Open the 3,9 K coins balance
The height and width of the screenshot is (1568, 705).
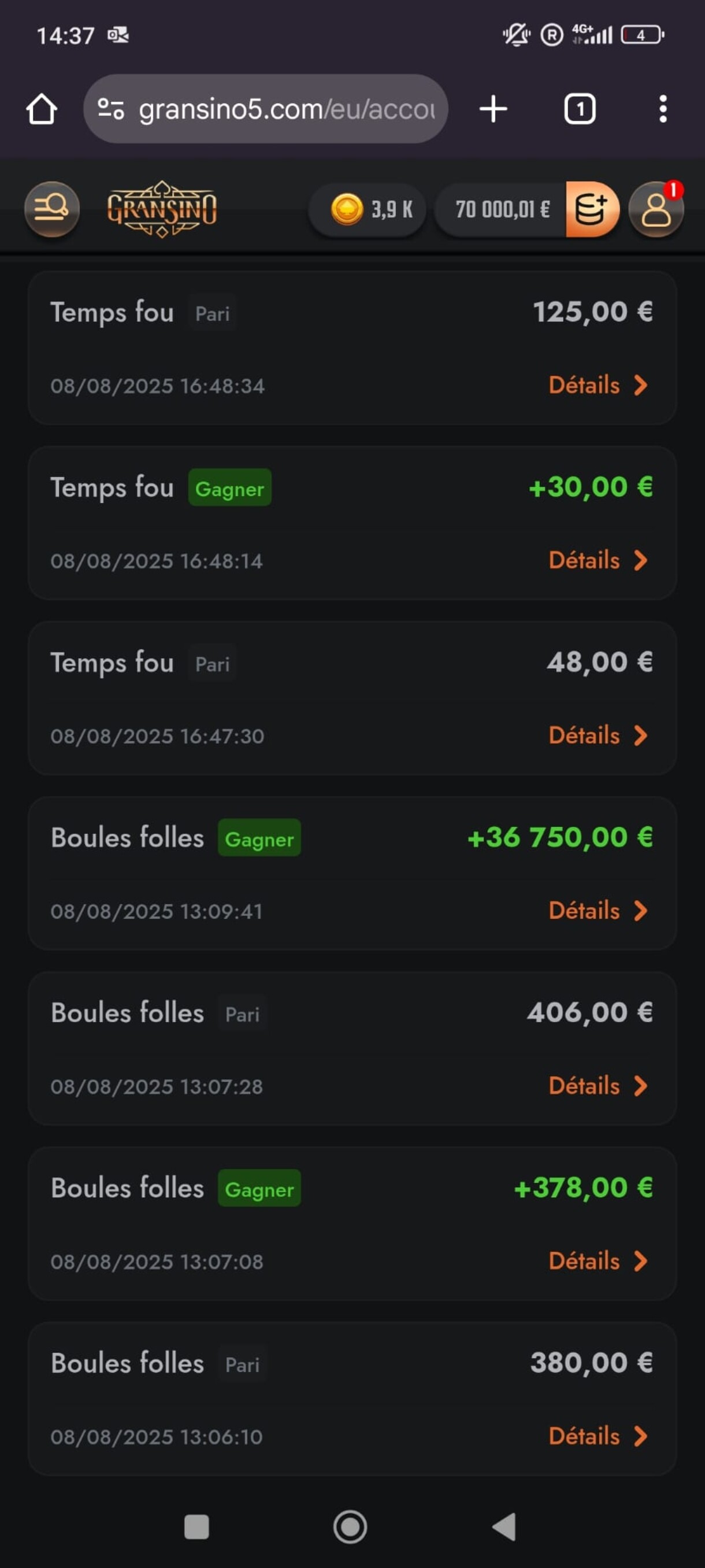pyautogui.click(x=367, y=209)
